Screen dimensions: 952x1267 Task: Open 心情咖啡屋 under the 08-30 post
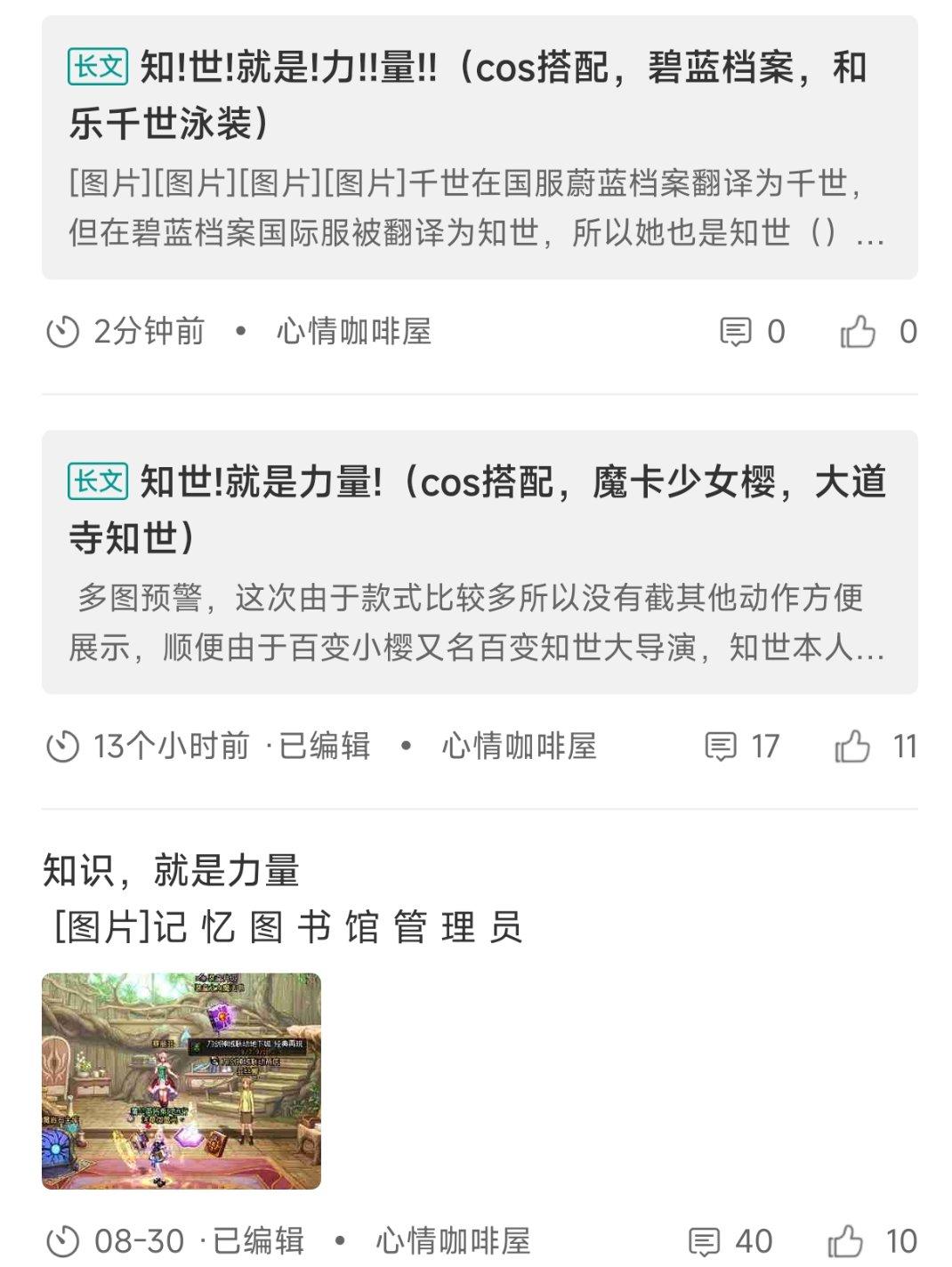coord(453,1241)
